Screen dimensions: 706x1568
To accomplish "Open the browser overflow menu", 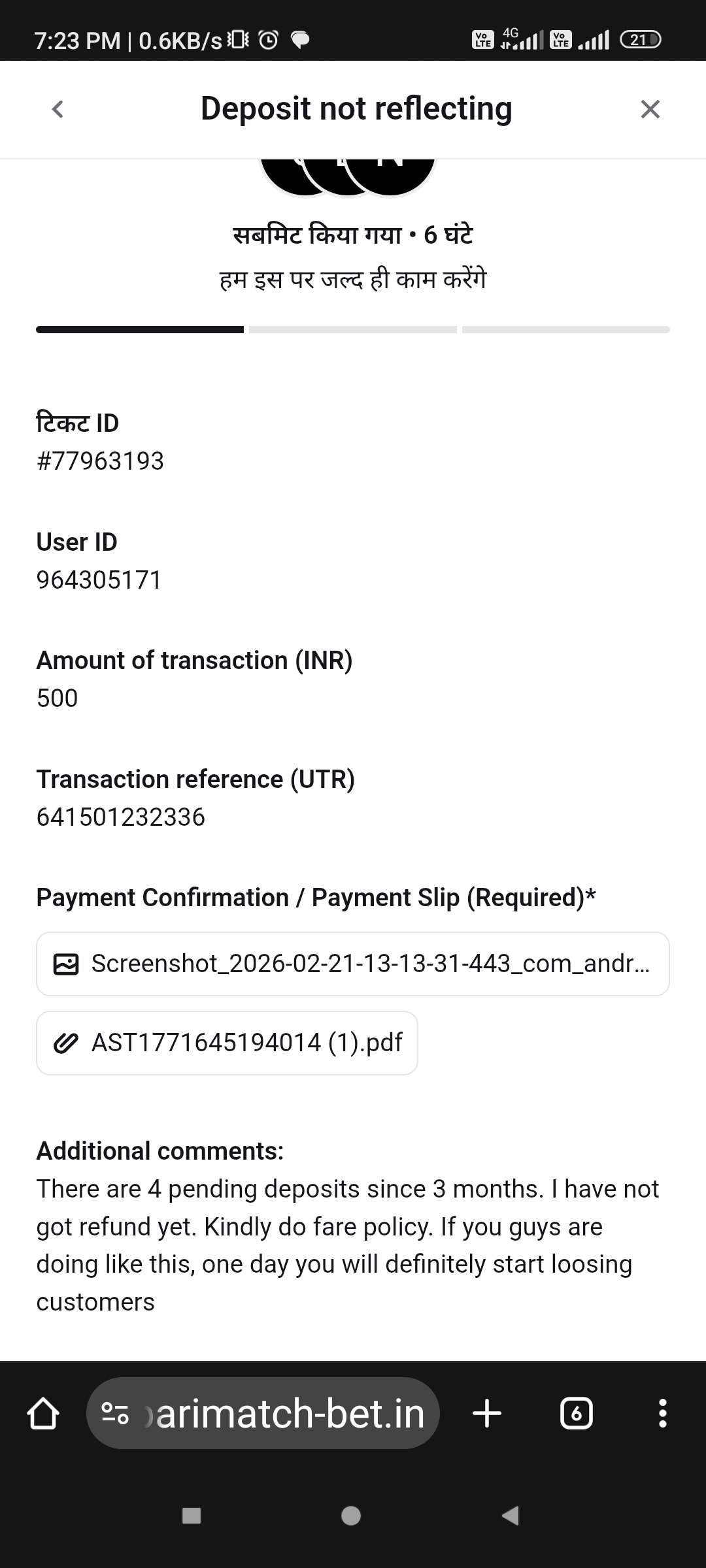I will [x=662, y=1414].
